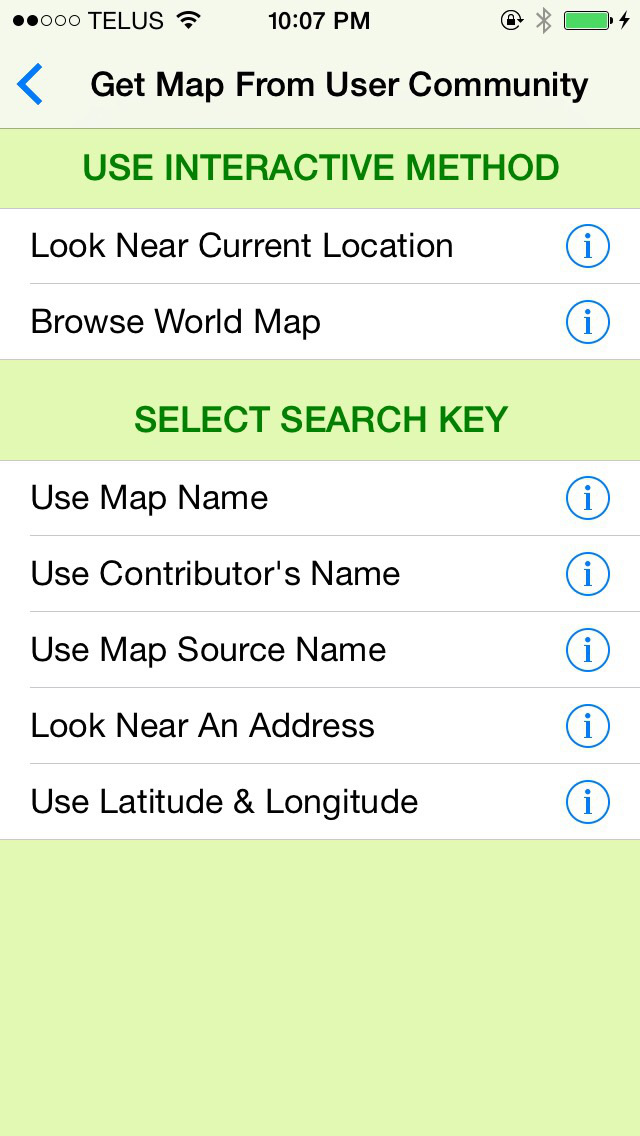Choose Use Map Name search key
Image resolution: width=640 pixels, height=1136 pixels.
(320, 498)
